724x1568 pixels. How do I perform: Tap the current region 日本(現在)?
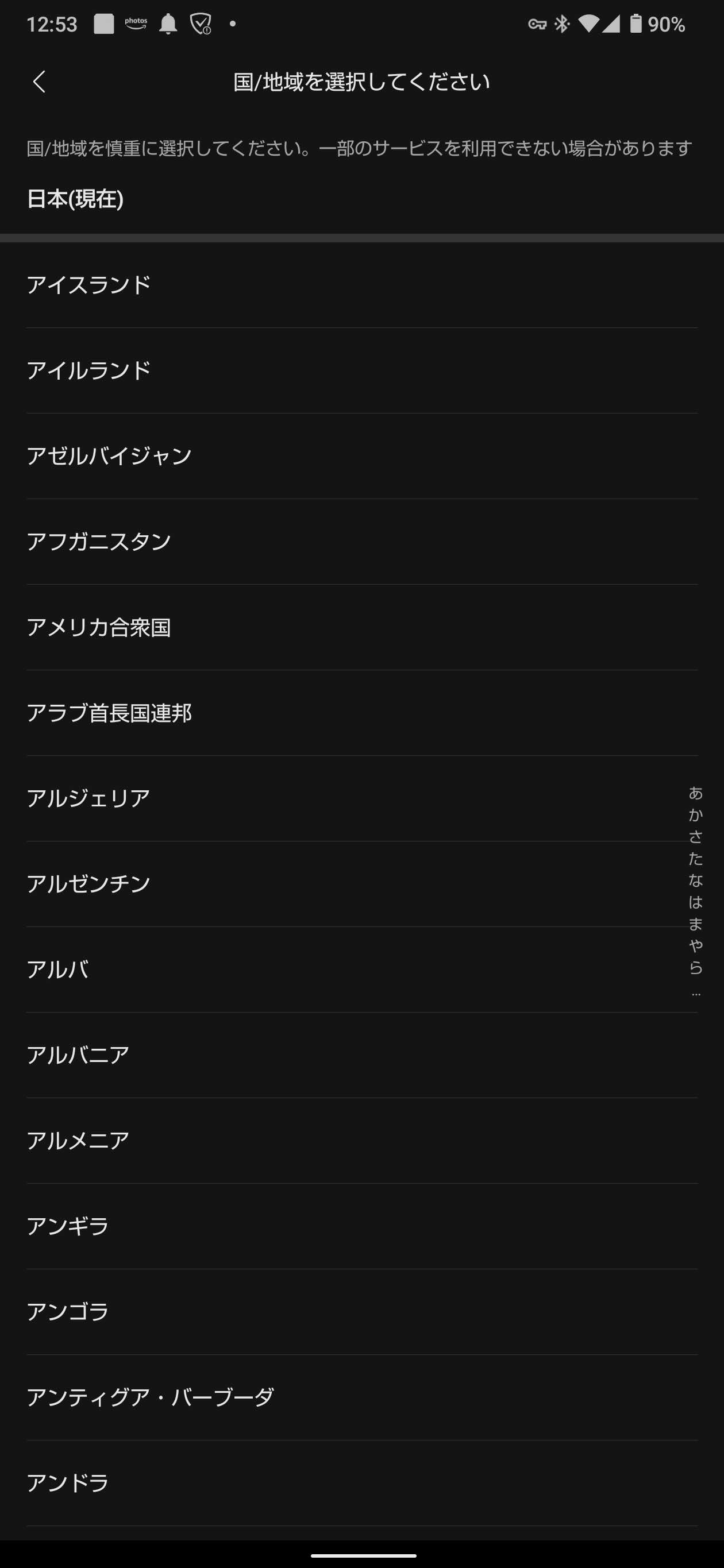75,198
